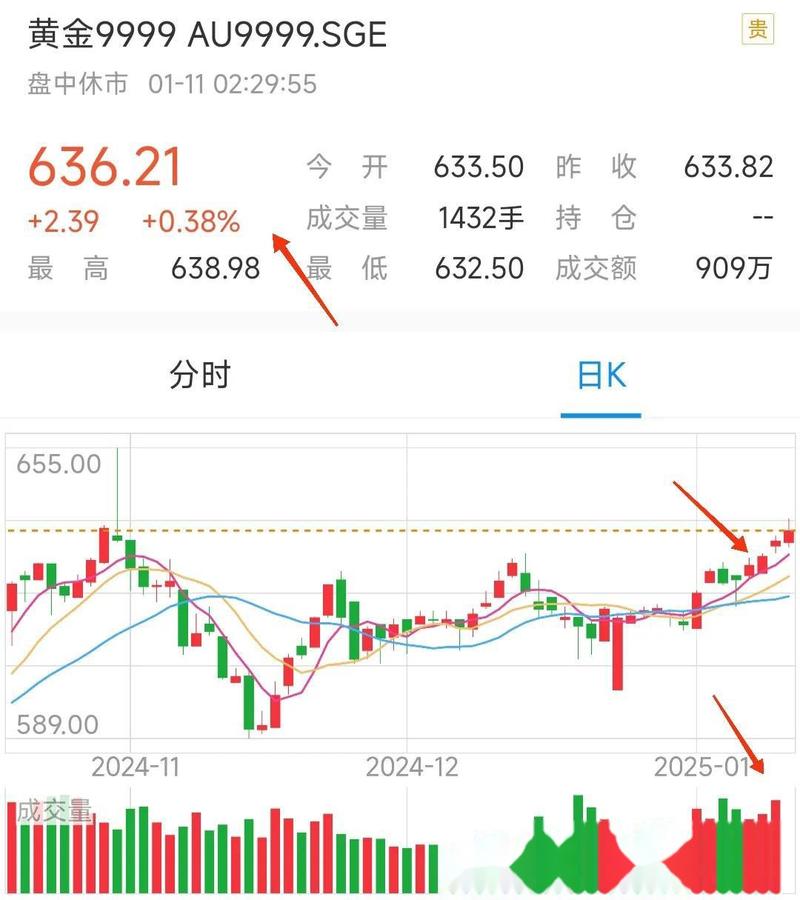Select the latest red candlestick on the chart
Viewport: 800px width, 900px height.
pos(787,535)
